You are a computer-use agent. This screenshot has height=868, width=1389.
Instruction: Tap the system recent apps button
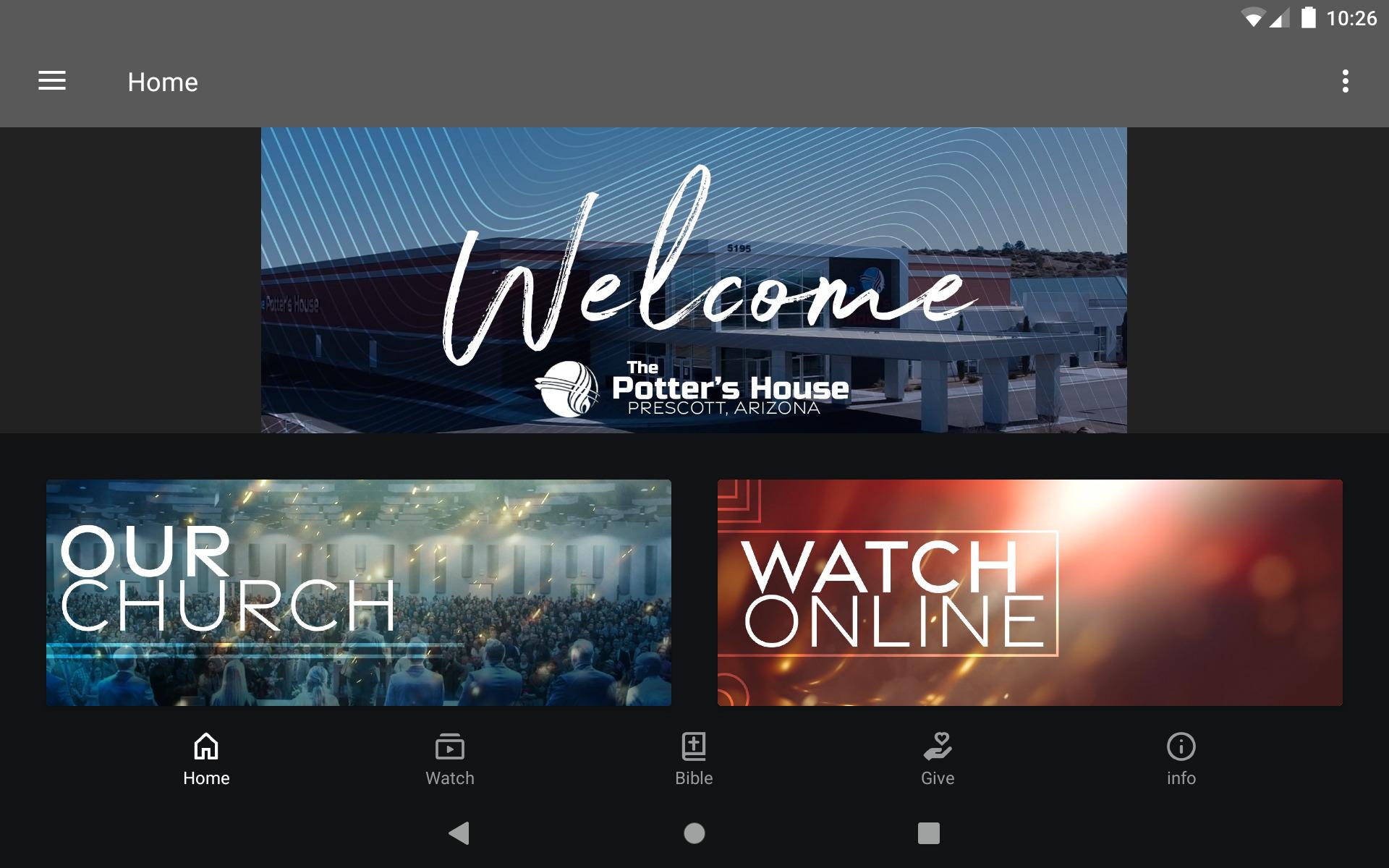(928, 833)
